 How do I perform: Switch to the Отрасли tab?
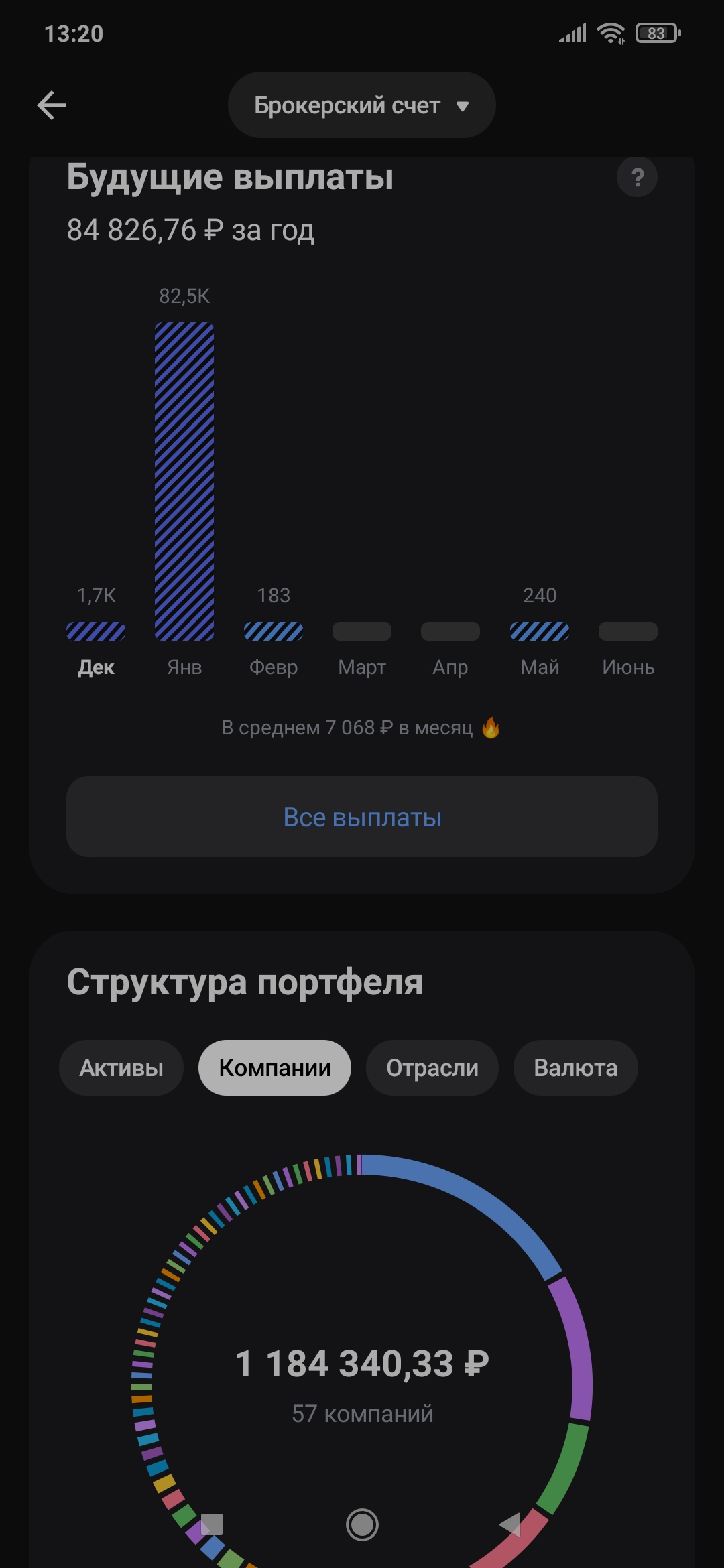432,1068
